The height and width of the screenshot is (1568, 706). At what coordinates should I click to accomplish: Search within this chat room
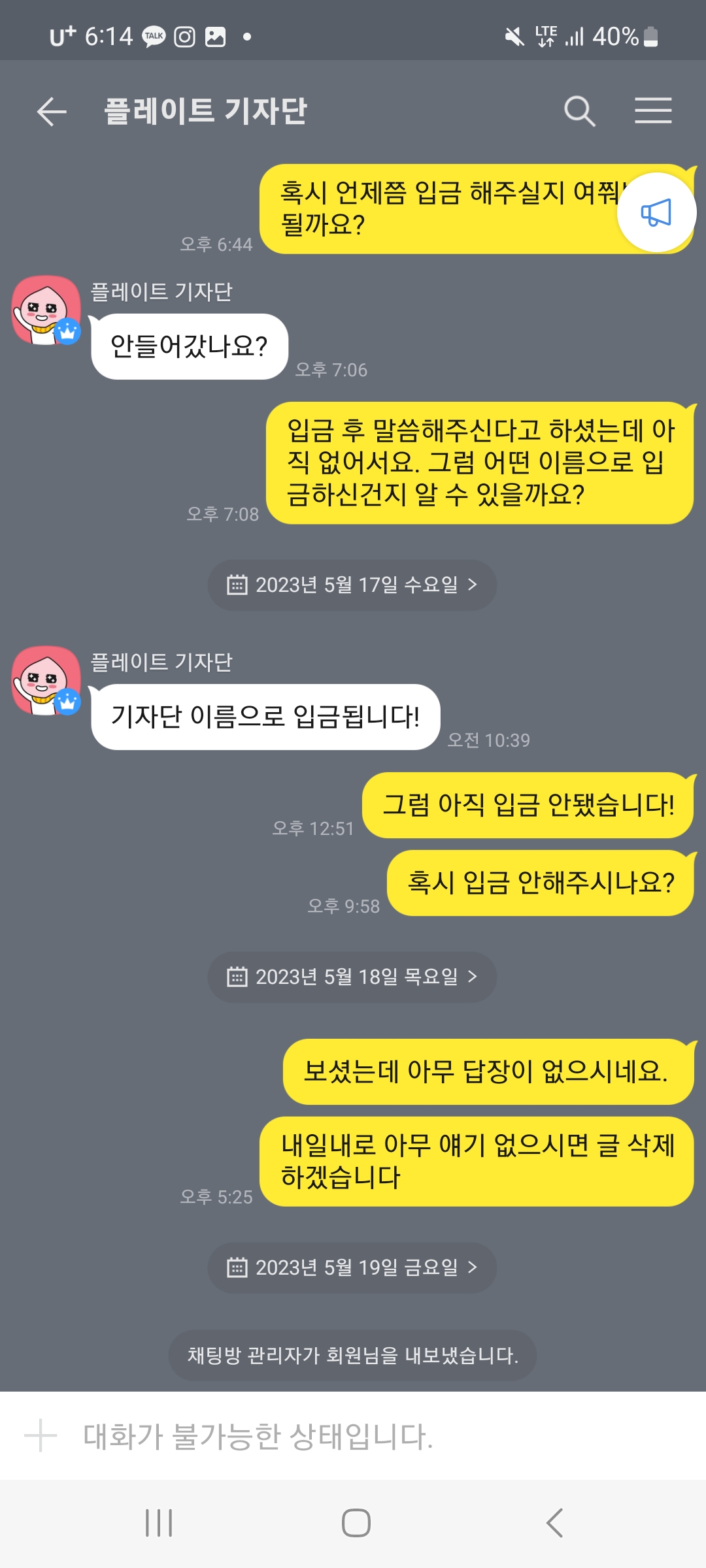579,111
